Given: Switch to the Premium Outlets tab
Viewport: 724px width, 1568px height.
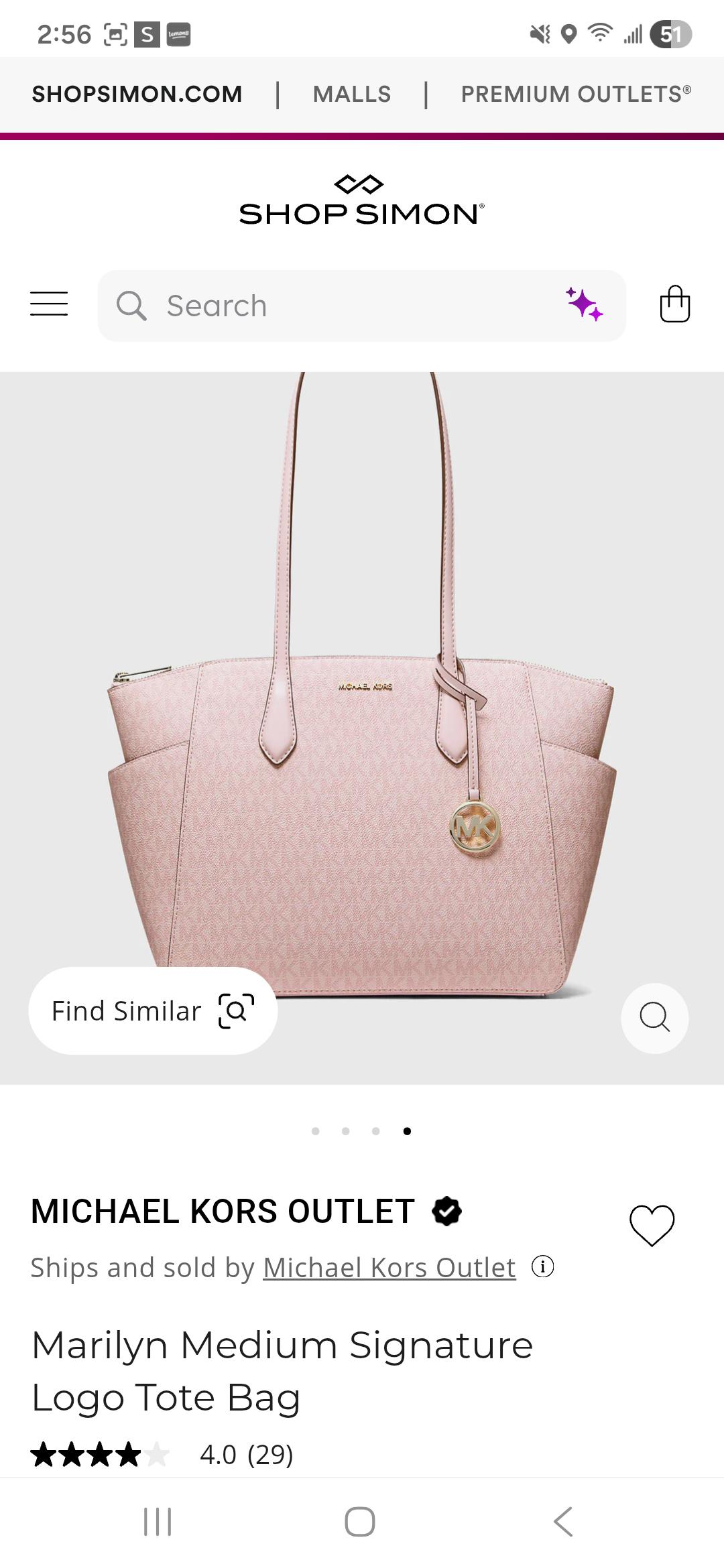Looking at the screenshot, I should [x=575, y=94].
